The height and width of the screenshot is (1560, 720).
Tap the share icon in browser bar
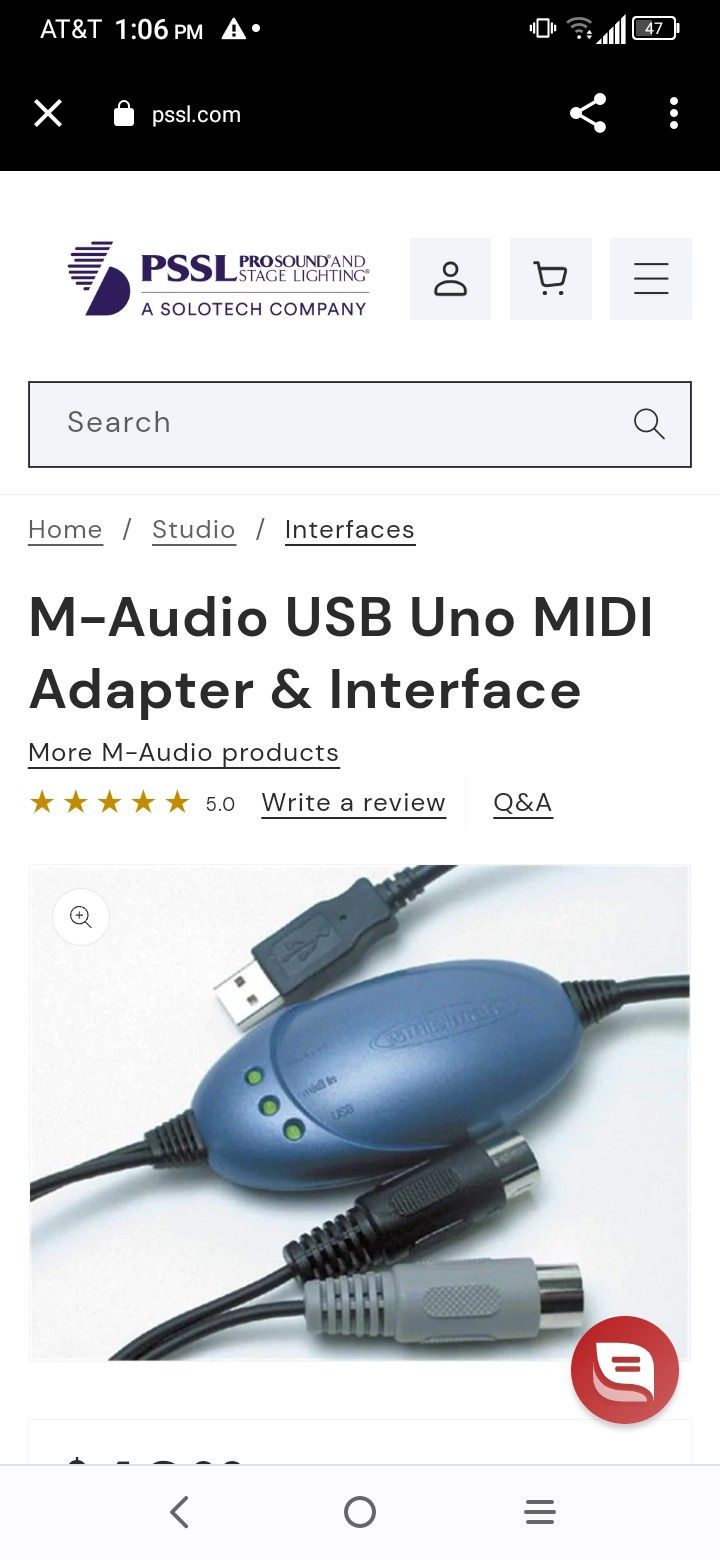click(588, 113)
